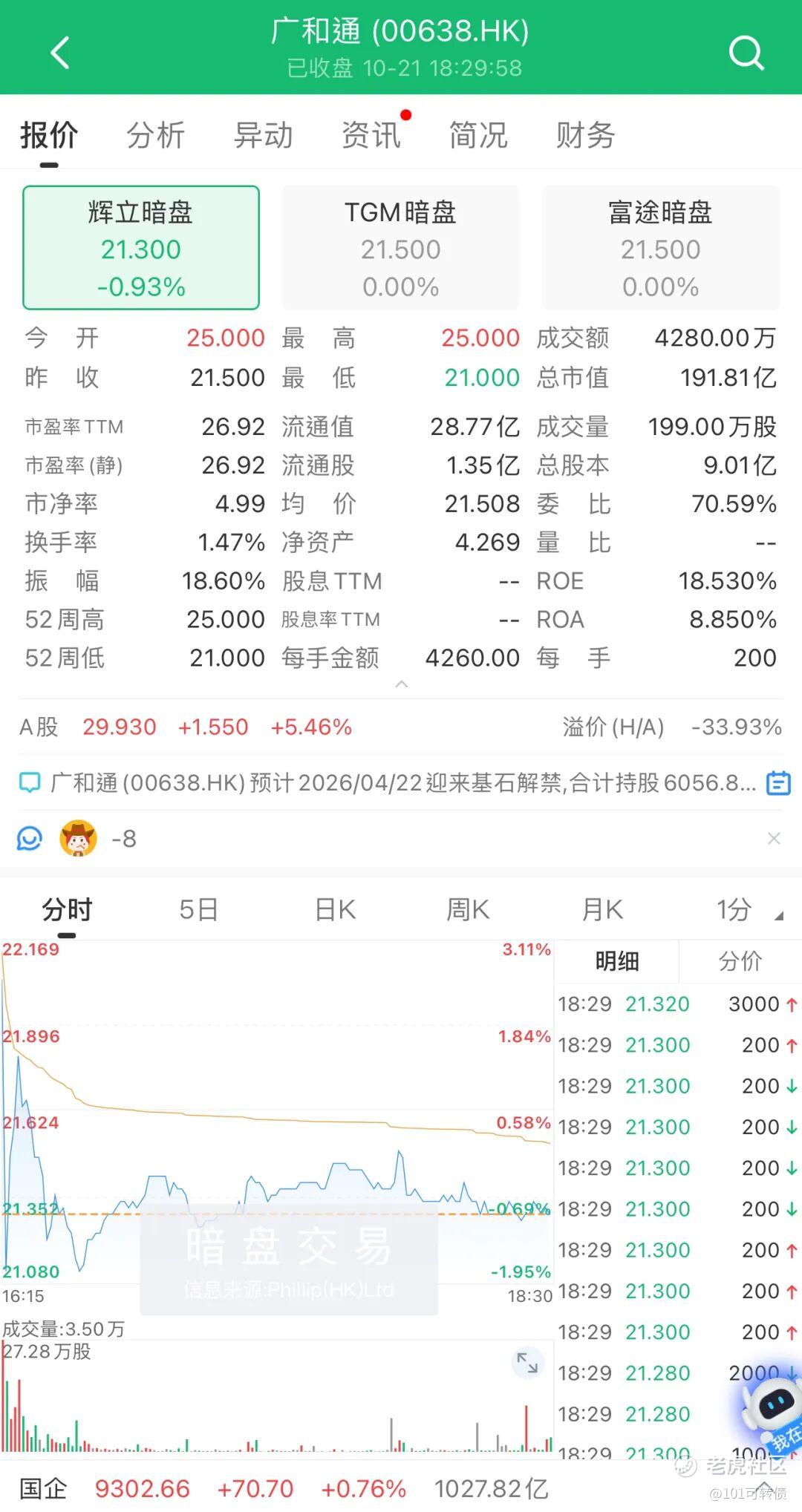Select the TGM暗盘 quote card

coord(401,248)
